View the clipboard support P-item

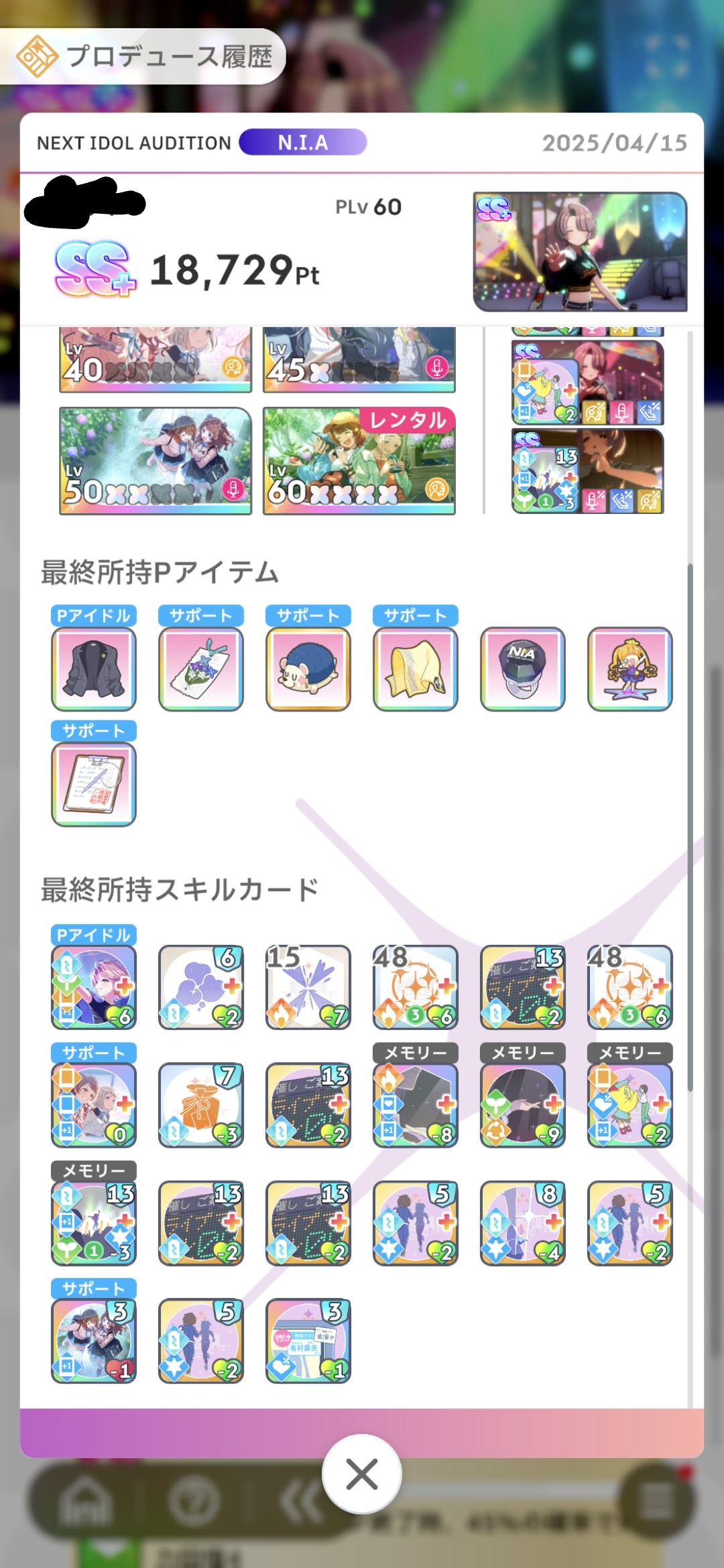(94, 784)
